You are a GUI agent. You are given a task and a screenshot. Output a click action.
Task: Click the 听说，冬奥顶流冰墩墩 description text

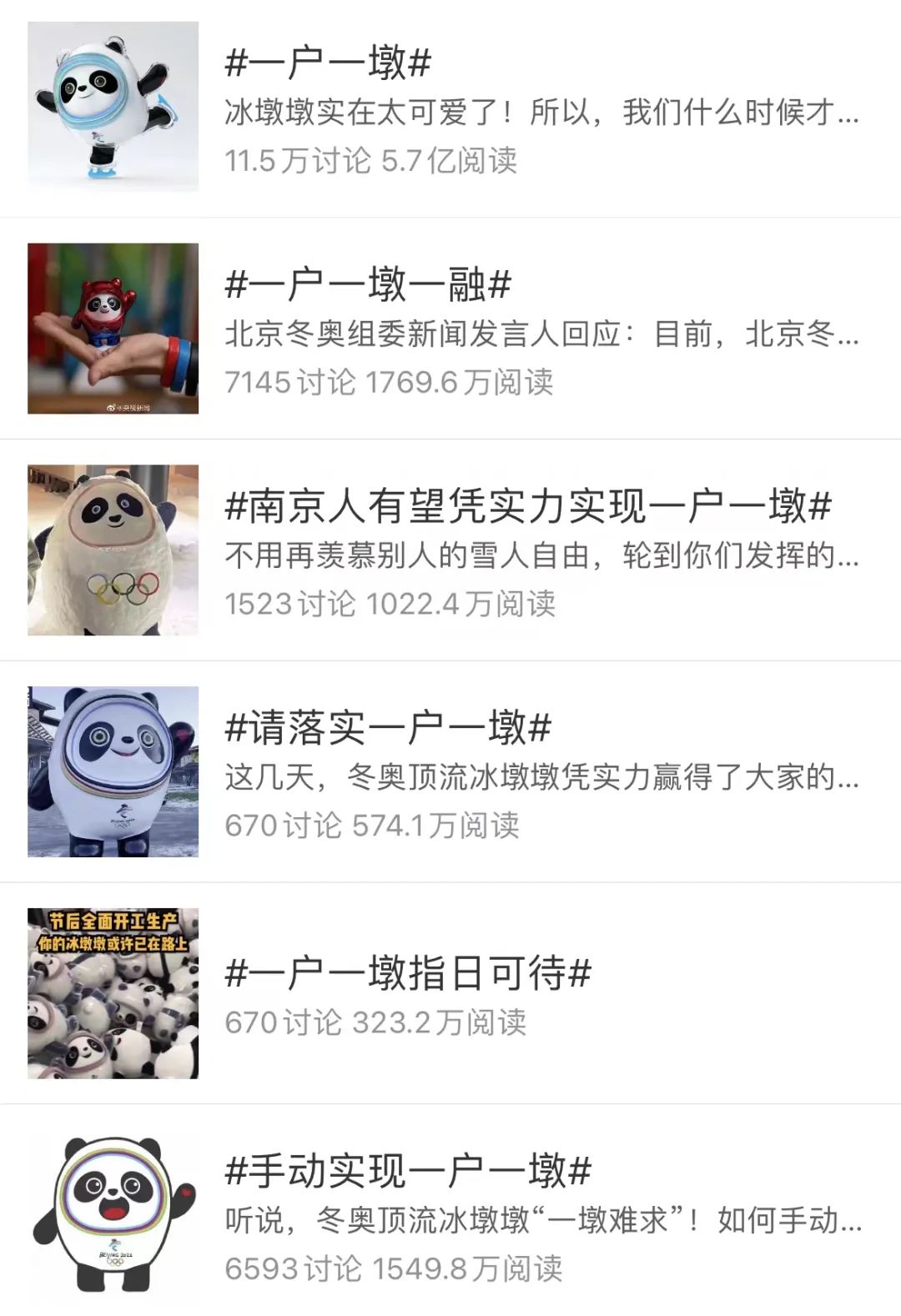(x=542, y=1219)
